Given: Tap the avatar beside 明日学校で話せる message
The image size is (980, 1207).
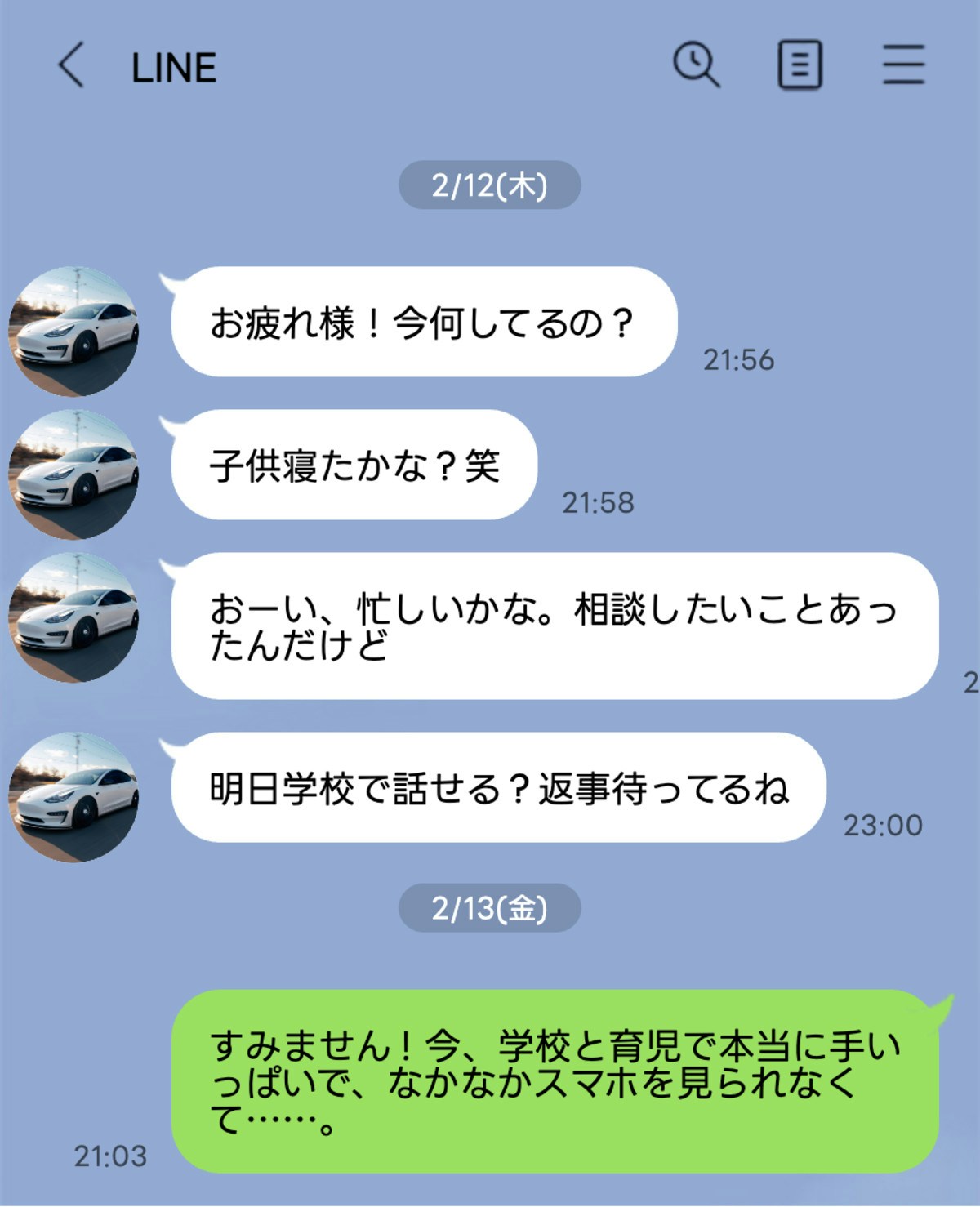Looking at the screenshot, I should (x=73, y=797).
